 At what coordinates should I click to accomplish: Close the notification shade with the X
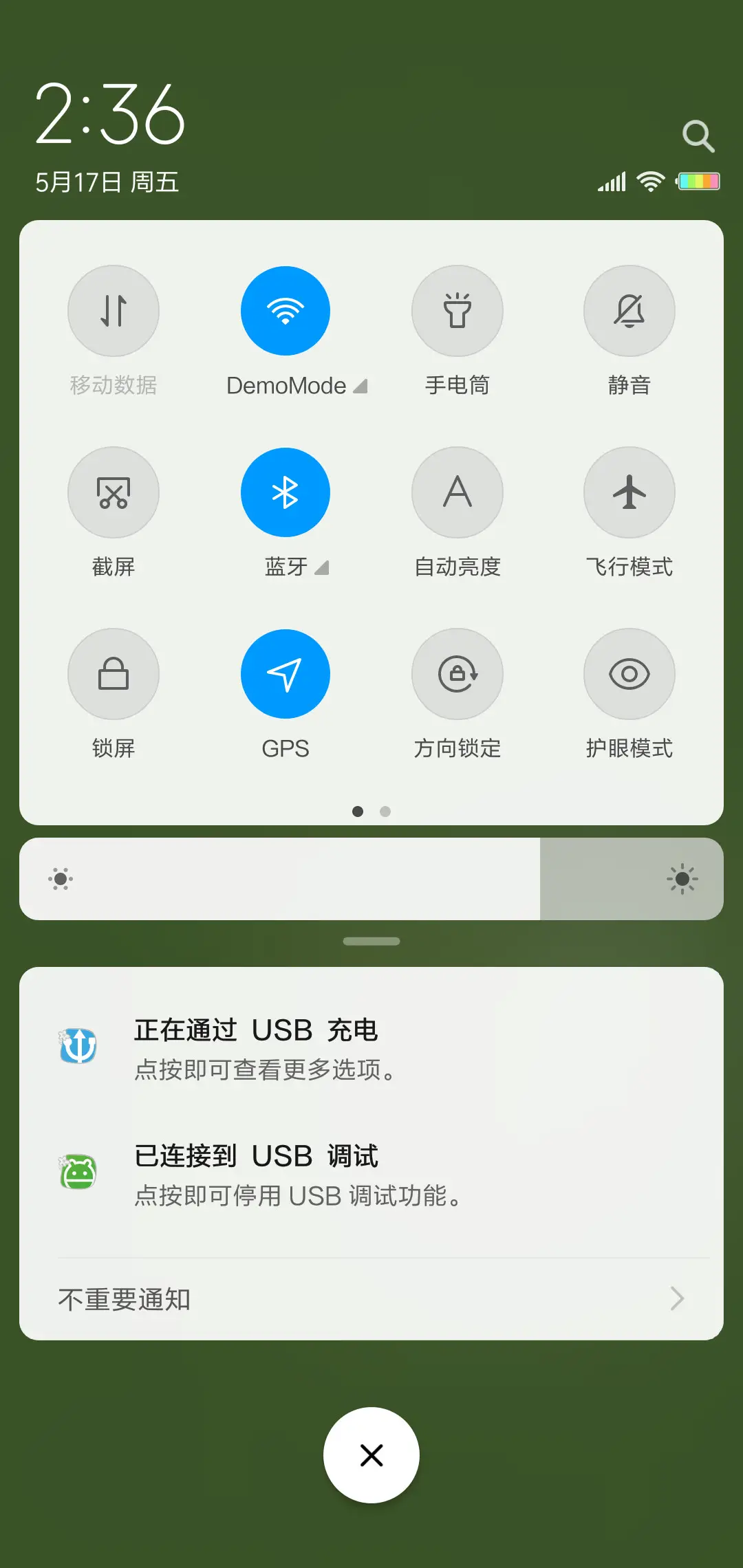pos(371,1455)
